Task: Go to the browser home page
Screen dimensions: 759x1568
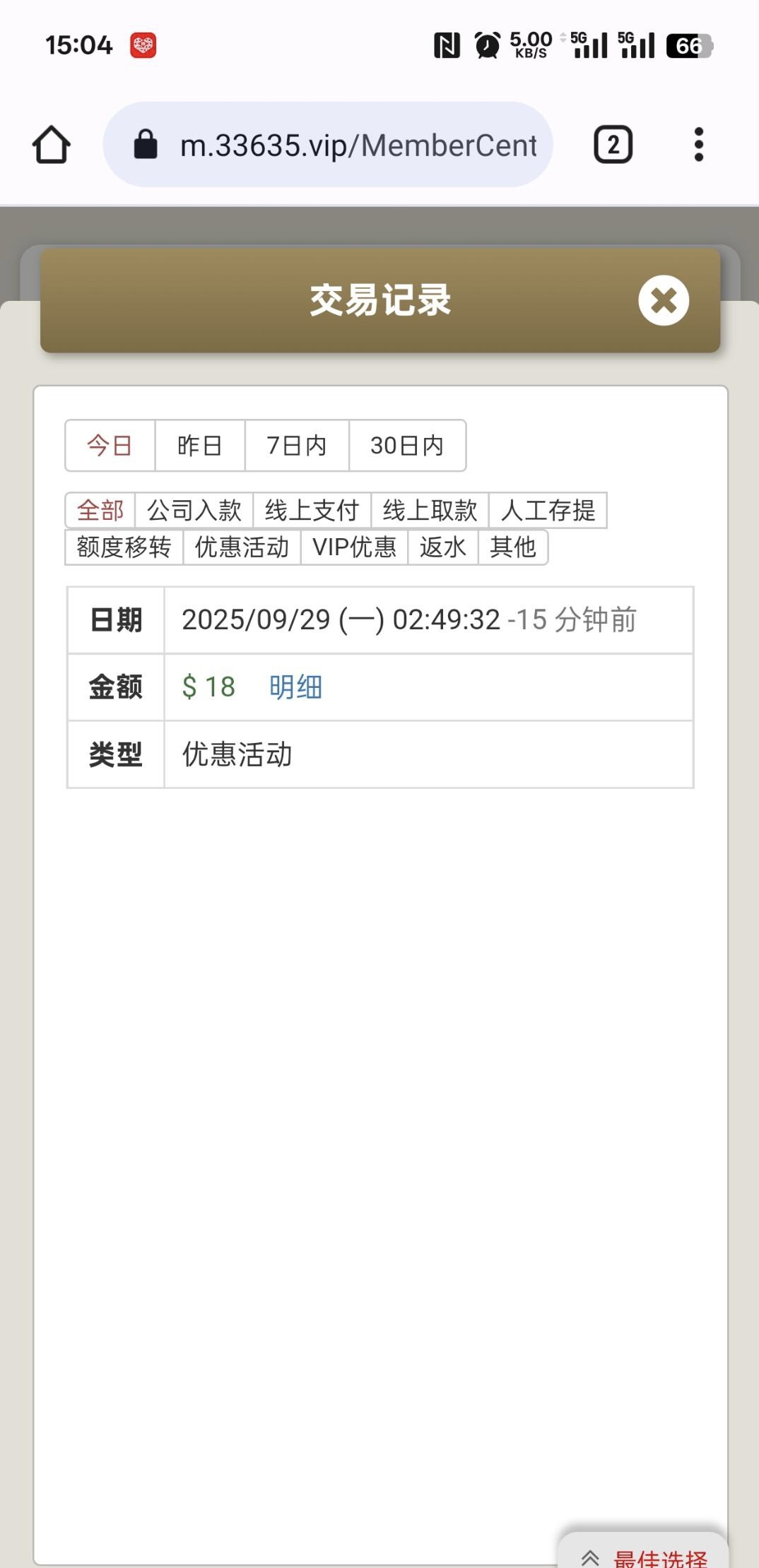Action: coord(52,145)
